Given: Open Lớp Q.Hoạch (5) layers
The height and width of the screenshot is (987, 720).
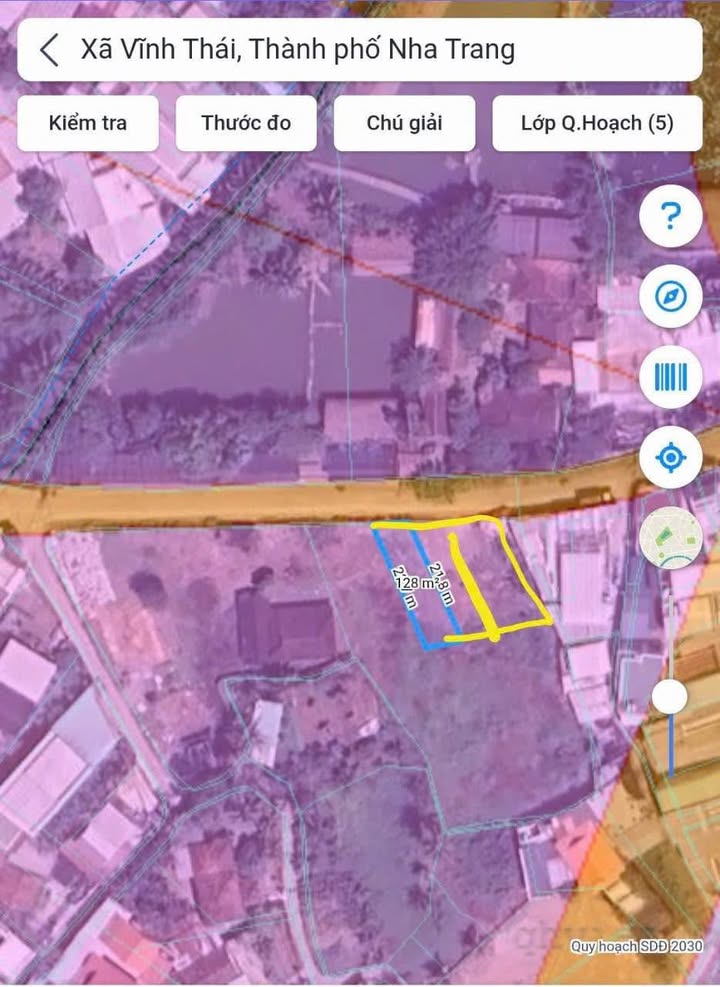Looking at the screenshot, I should pyautogui.click(x=596, y=123).
